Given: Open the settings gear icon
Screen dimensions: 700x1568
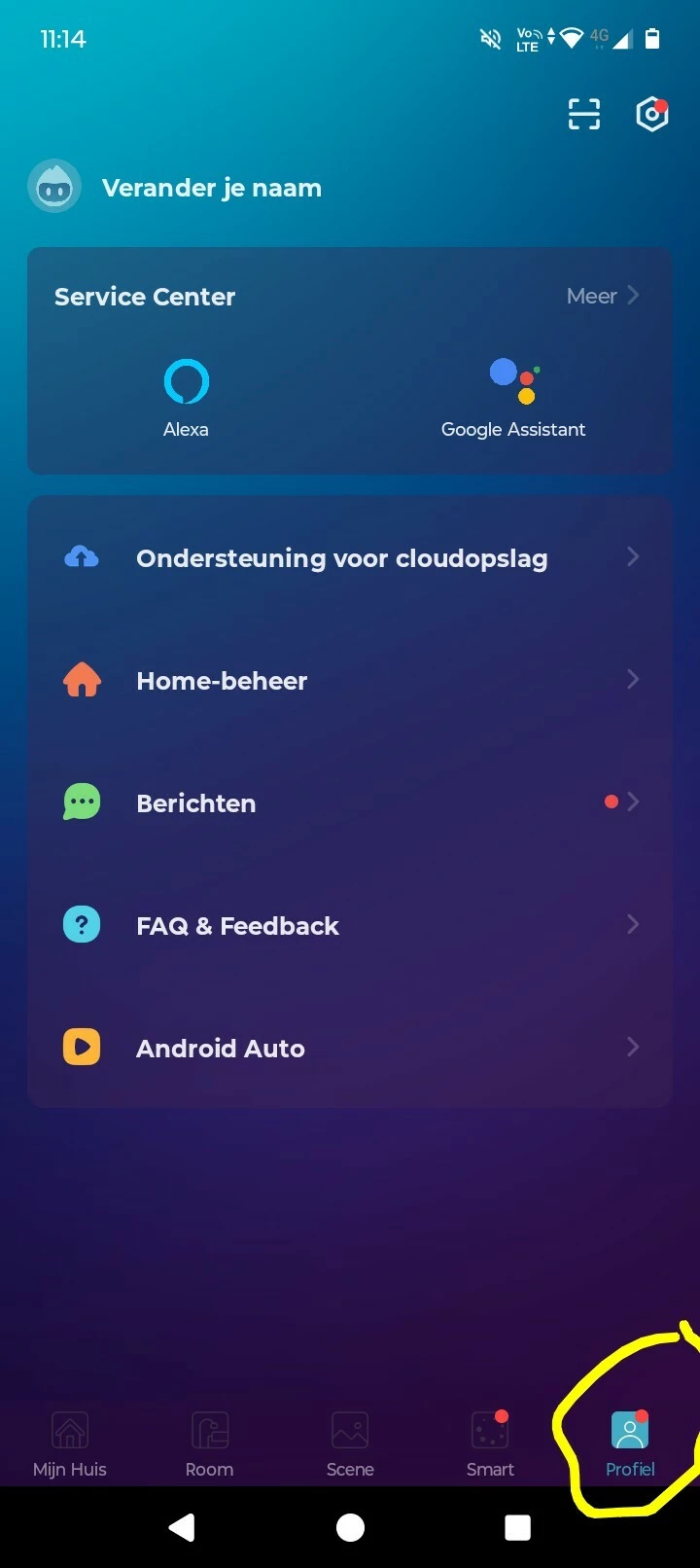Looking at the screenshot, I should (x=651, y=115).
